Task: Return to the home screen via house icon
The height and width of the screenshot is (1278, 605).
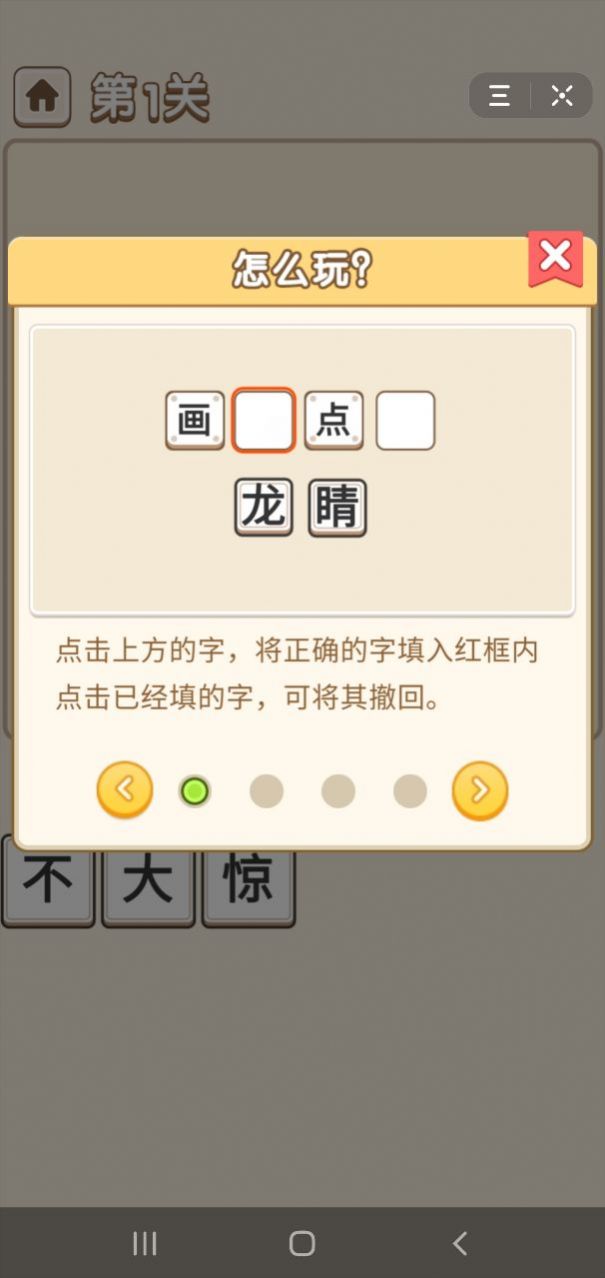Action: 42,97
